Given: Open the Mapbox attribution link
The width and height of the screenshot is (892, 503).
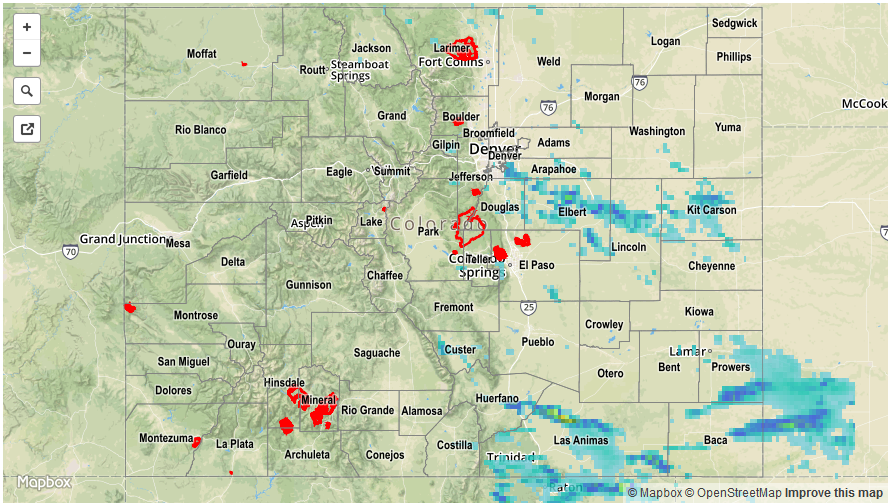Looking at the screenshot, I should click(x=661, y=493).
